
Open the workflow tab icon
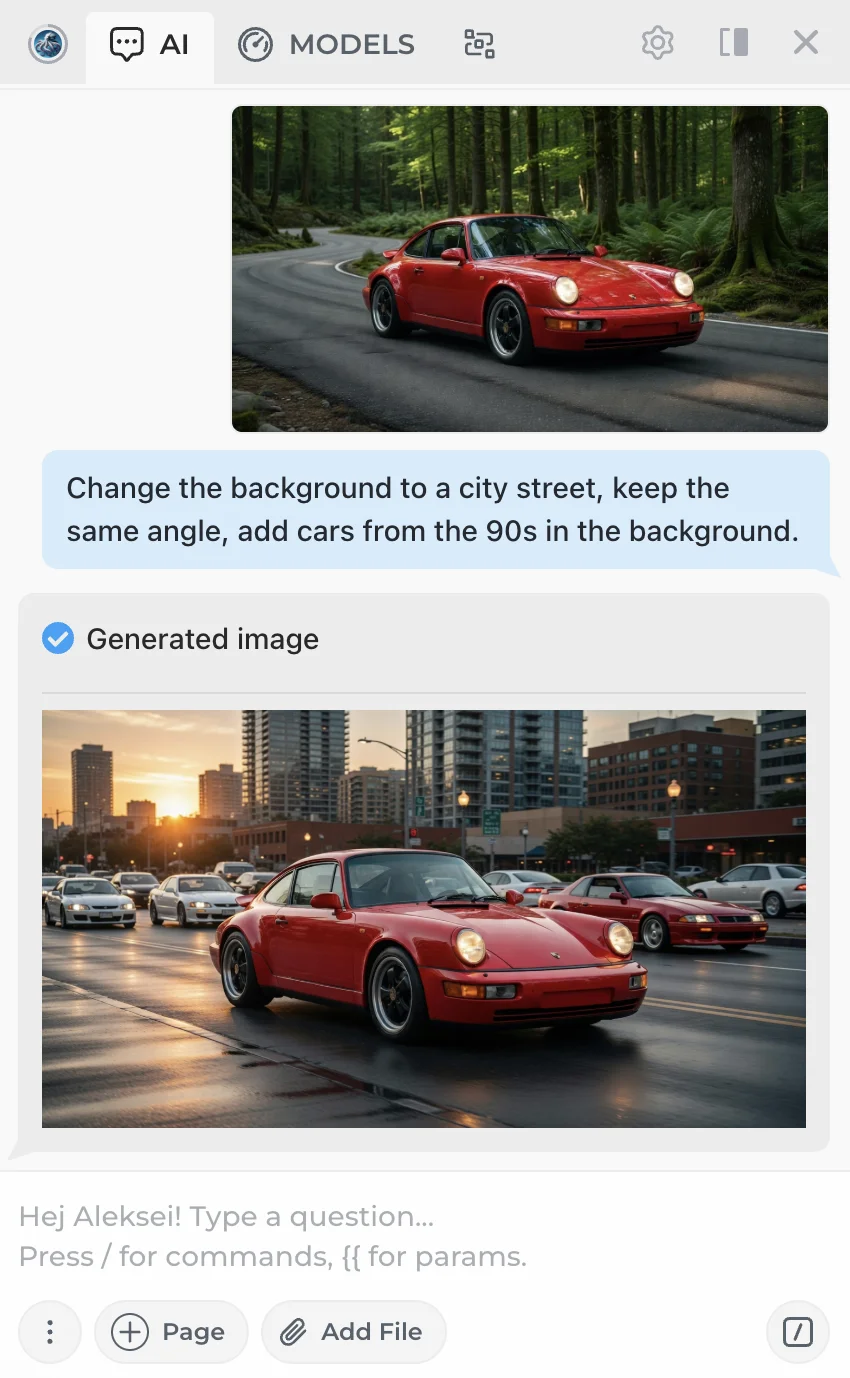(479, 44)
